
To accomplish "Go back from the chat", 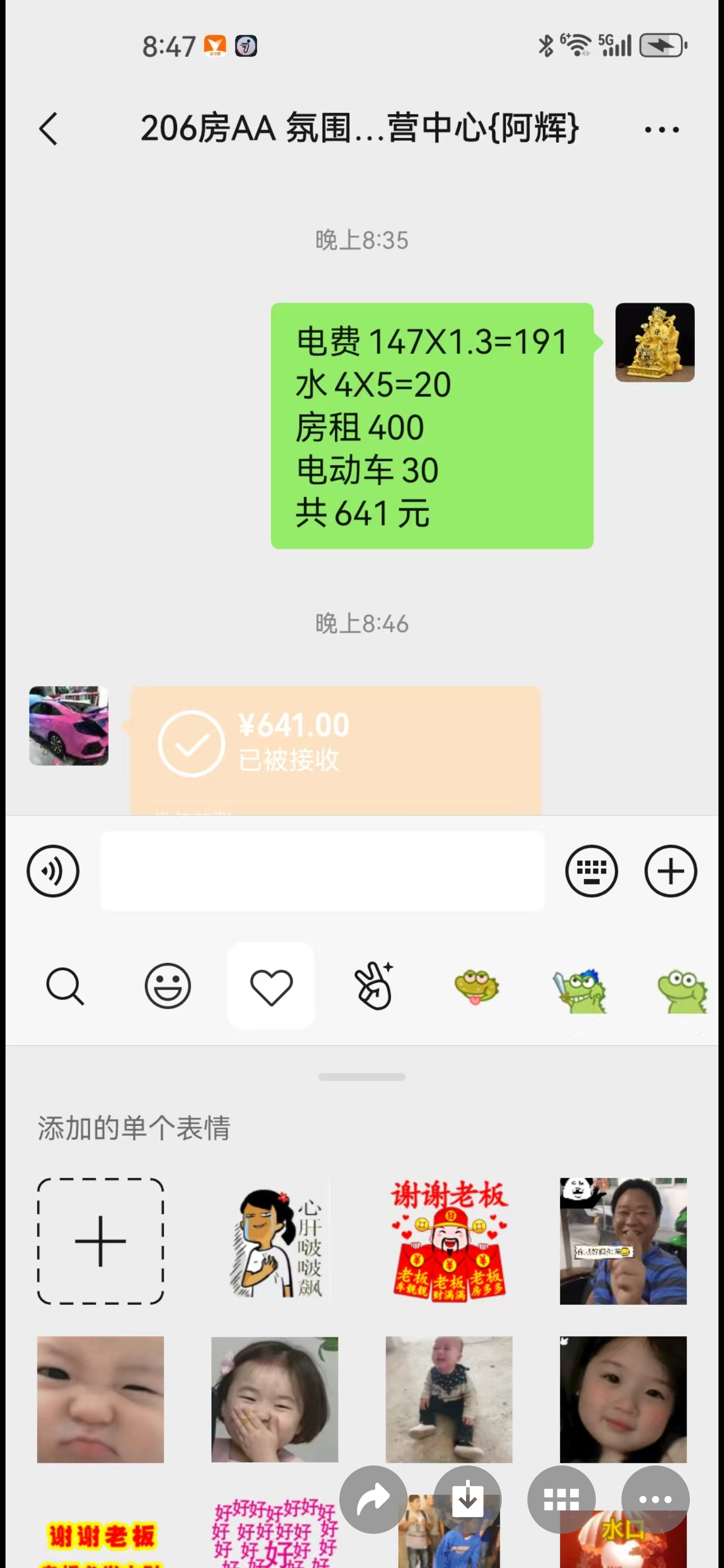I will 49,129.
